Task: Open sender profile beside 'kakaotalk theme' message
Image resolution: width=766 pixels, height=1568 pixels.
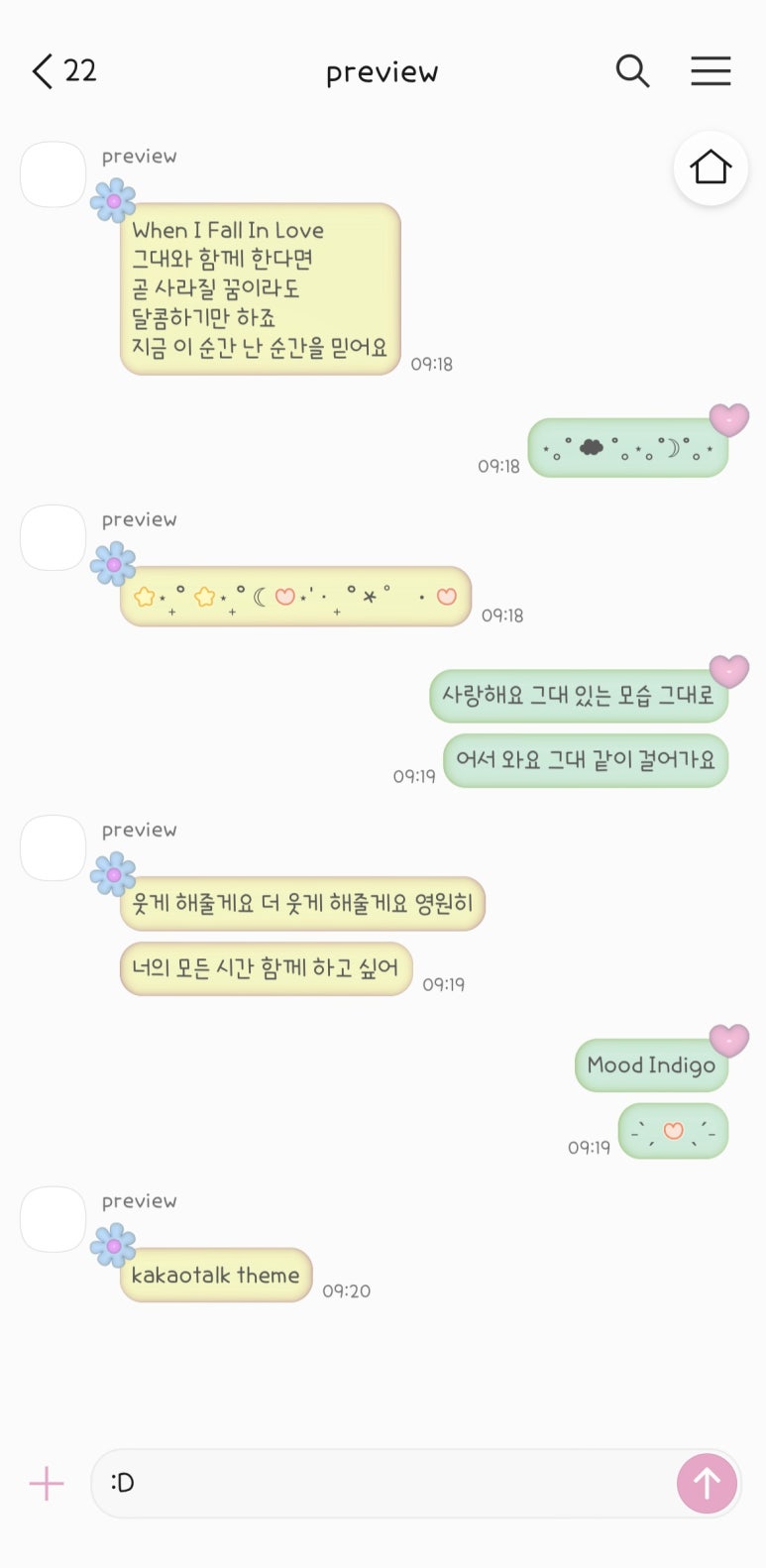Action: tap(54, 1219)
